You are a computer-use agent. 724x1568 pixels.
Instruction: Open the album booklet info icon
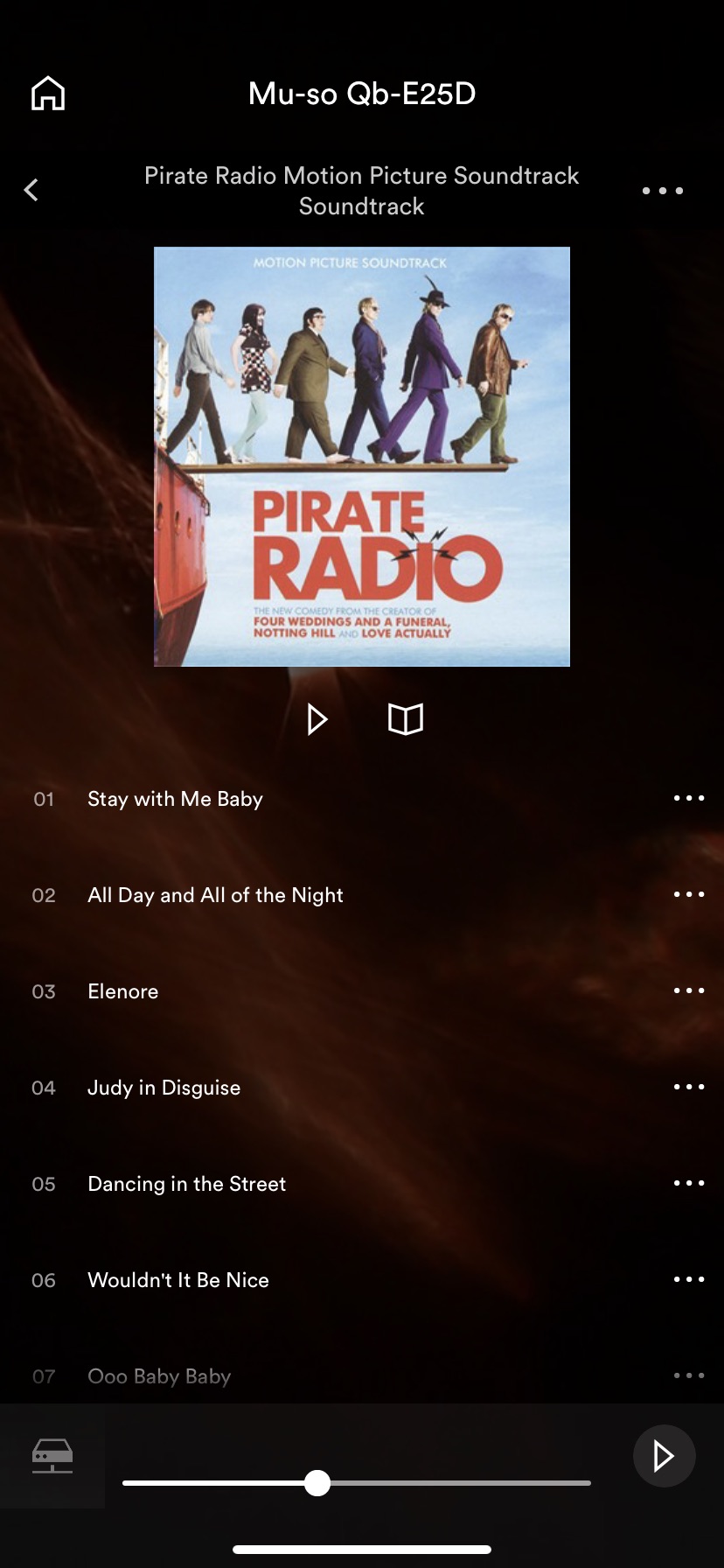click(406, 719)
